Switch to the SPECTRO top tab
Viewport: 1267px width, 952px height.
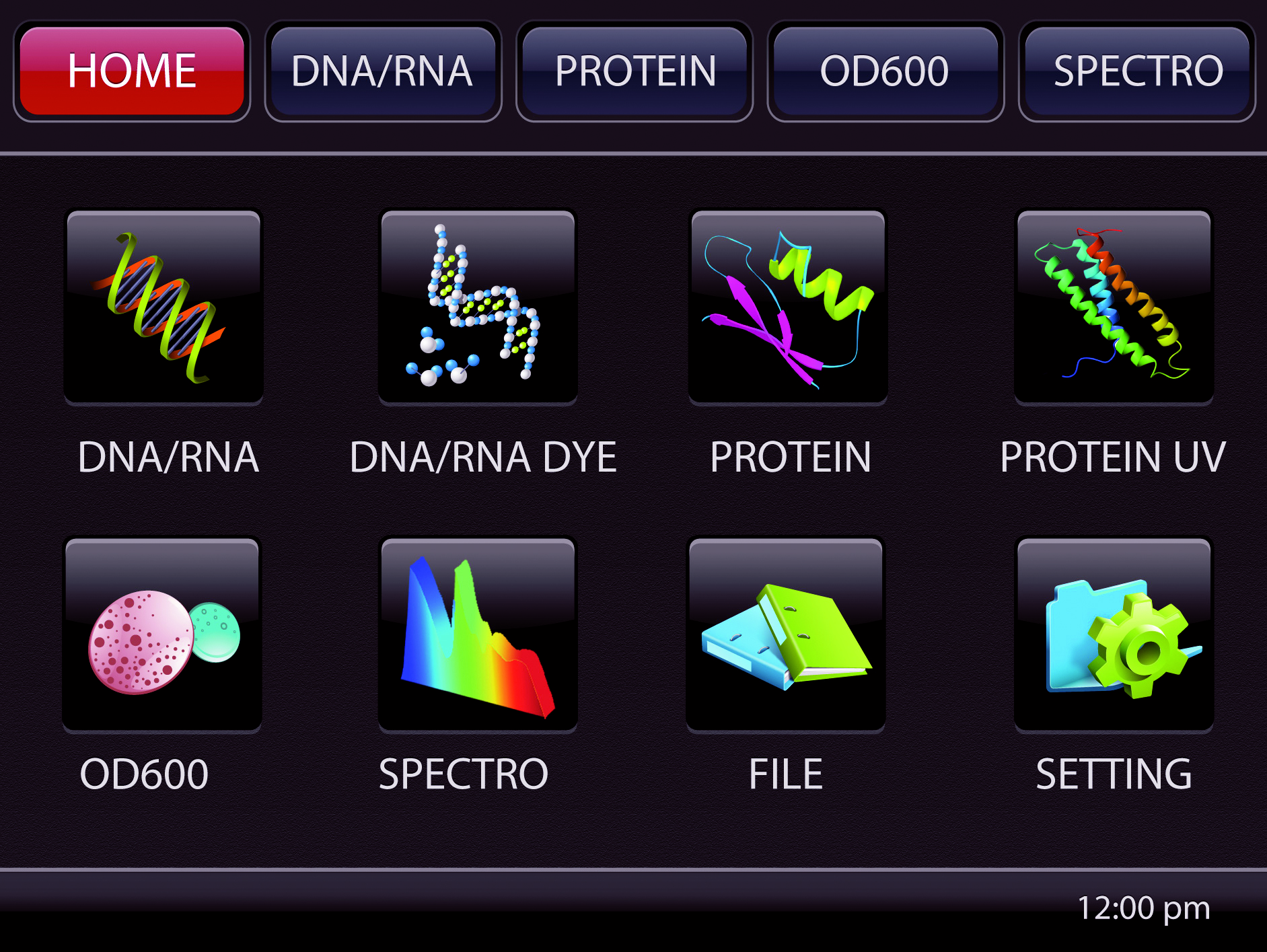1137,71
